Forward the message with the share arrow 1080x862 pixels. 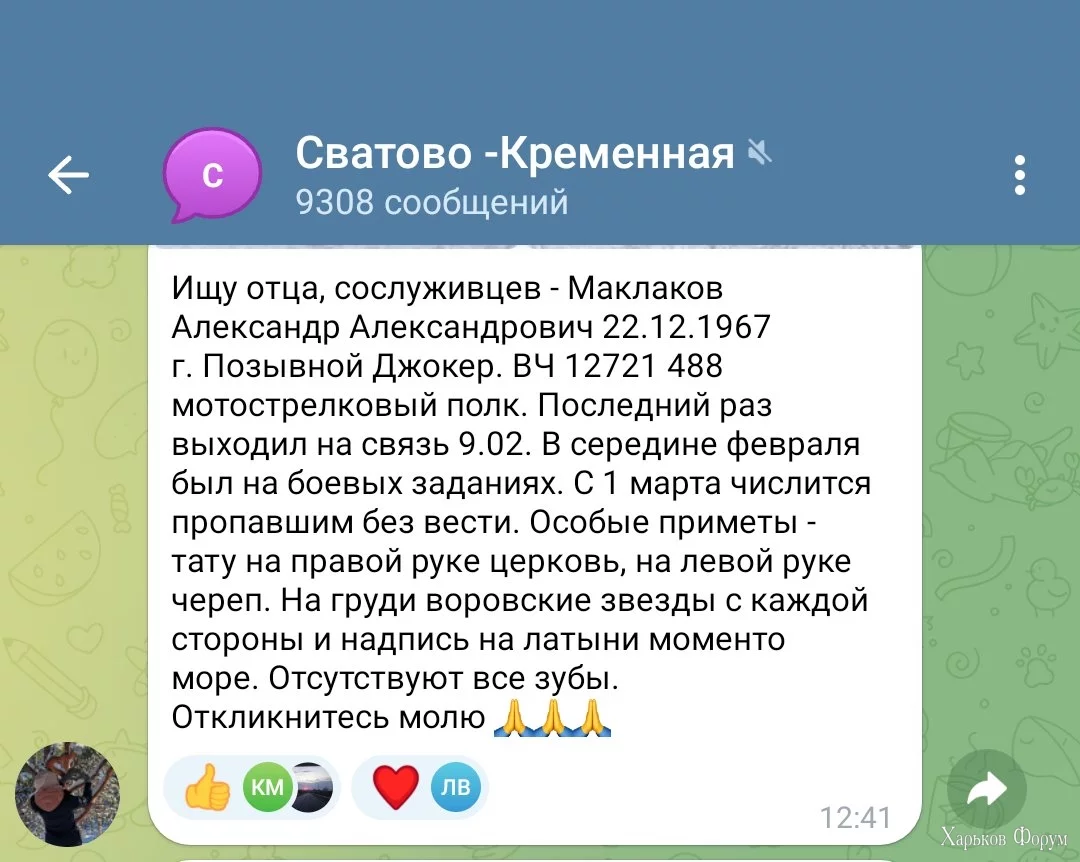[x=986, y=790]
